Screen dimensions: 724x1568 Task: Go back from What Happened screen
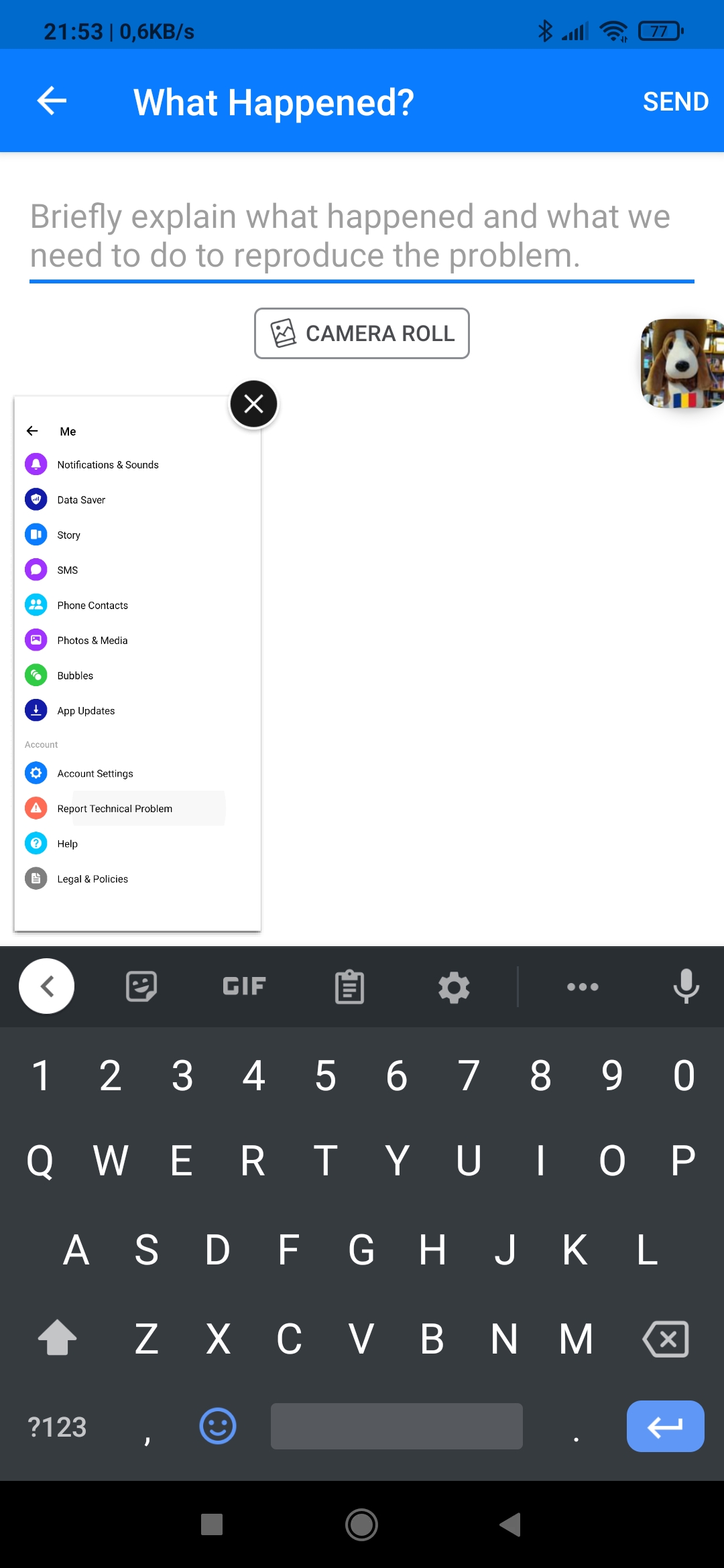click(x=52, y=101)
